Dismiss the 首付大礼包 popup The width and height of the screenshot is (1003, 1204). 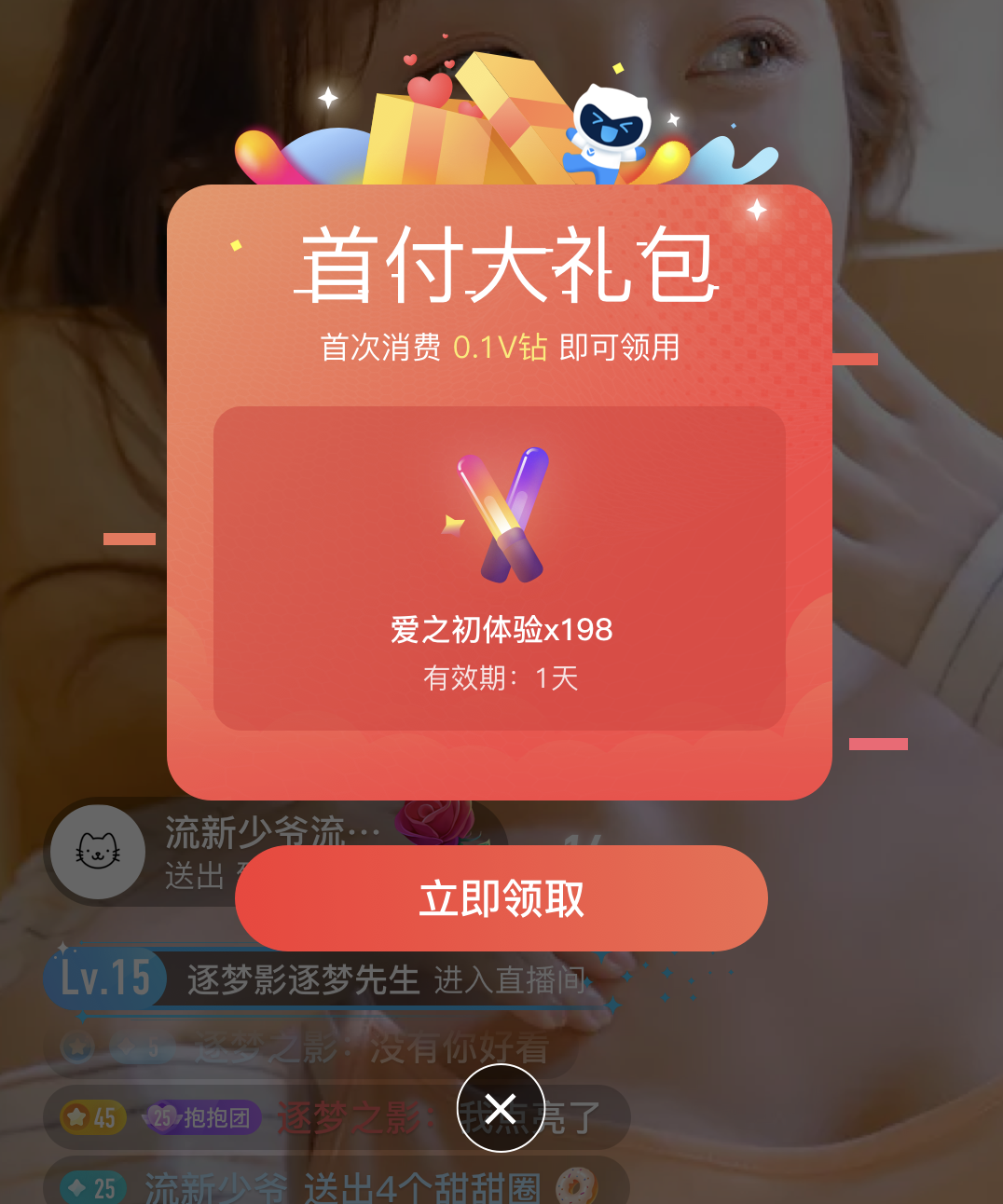click(x=501, y=1108)
